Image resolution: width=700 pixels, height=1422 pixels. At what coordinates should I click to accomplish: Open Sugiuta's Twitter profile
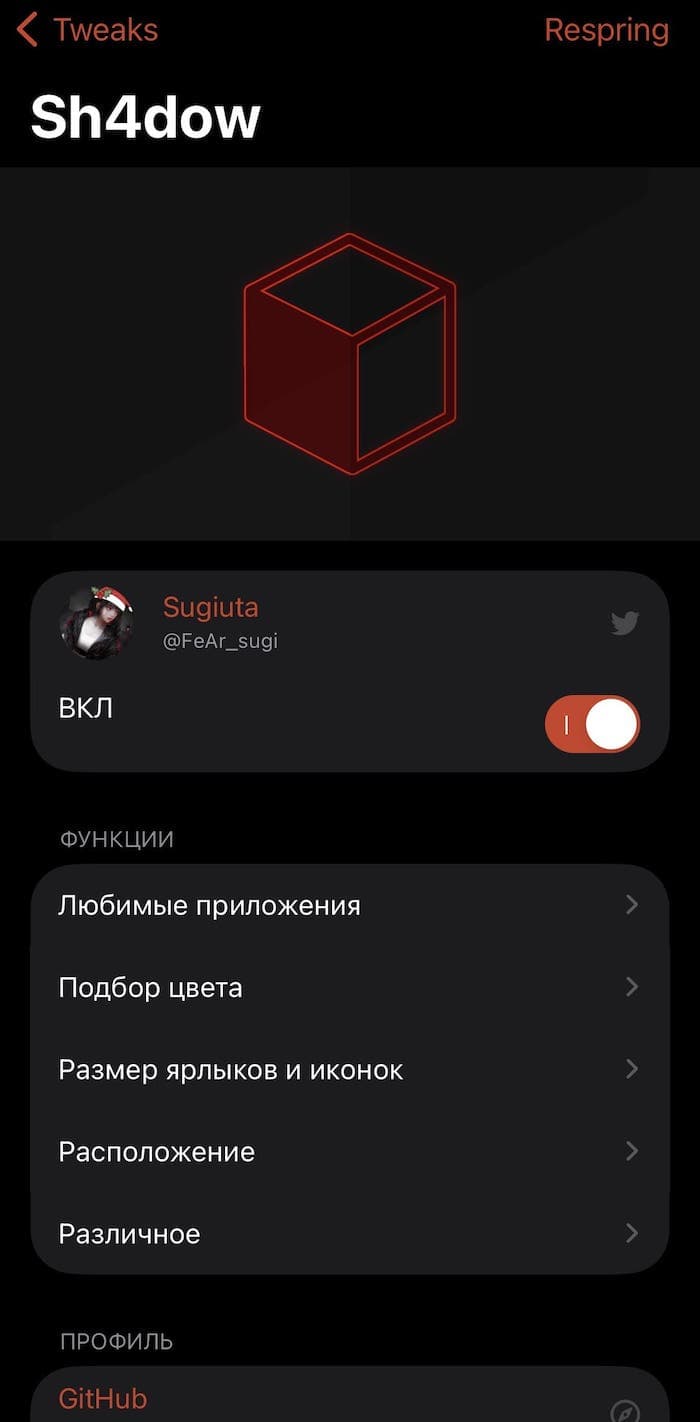(349, 621)
